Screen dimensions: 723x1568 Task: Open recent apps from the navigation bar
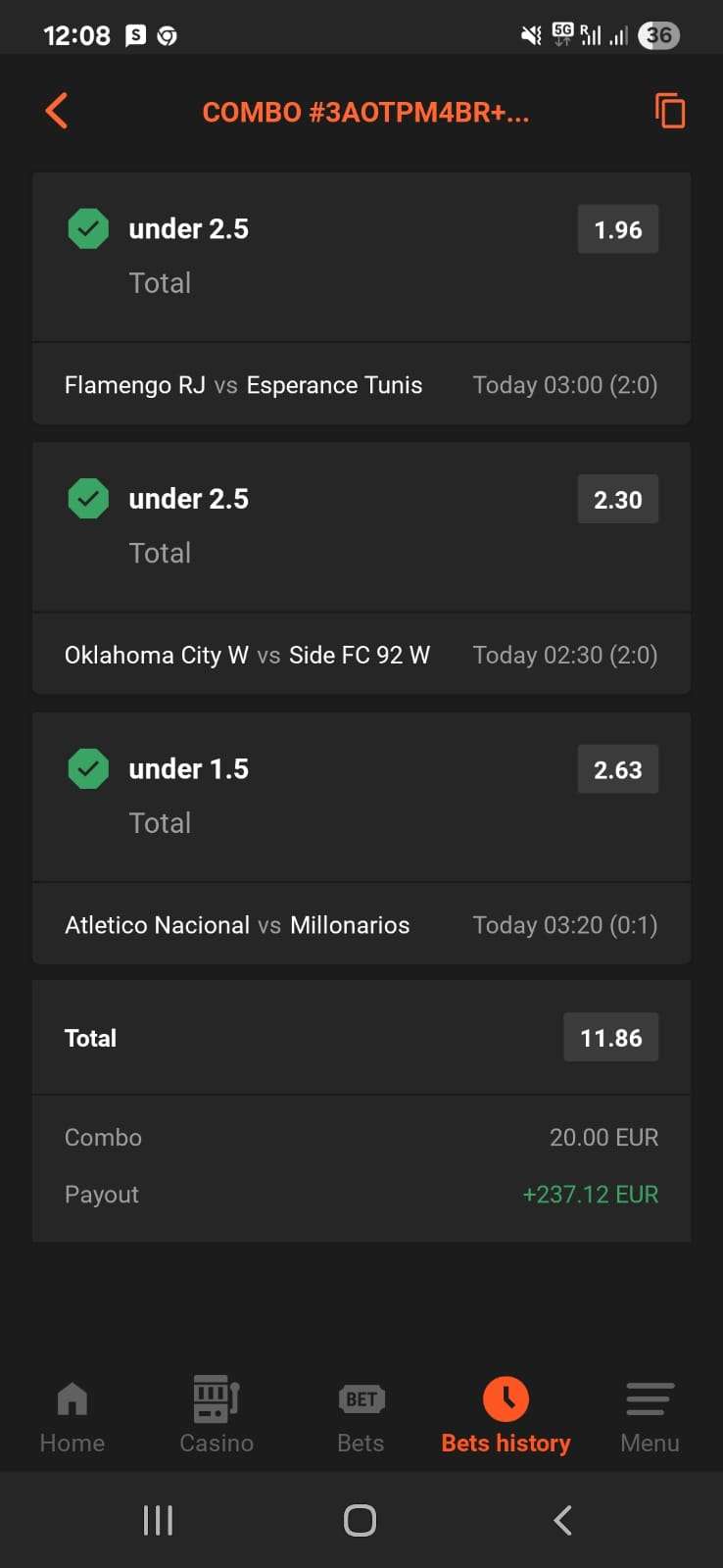click(158, 1520)
